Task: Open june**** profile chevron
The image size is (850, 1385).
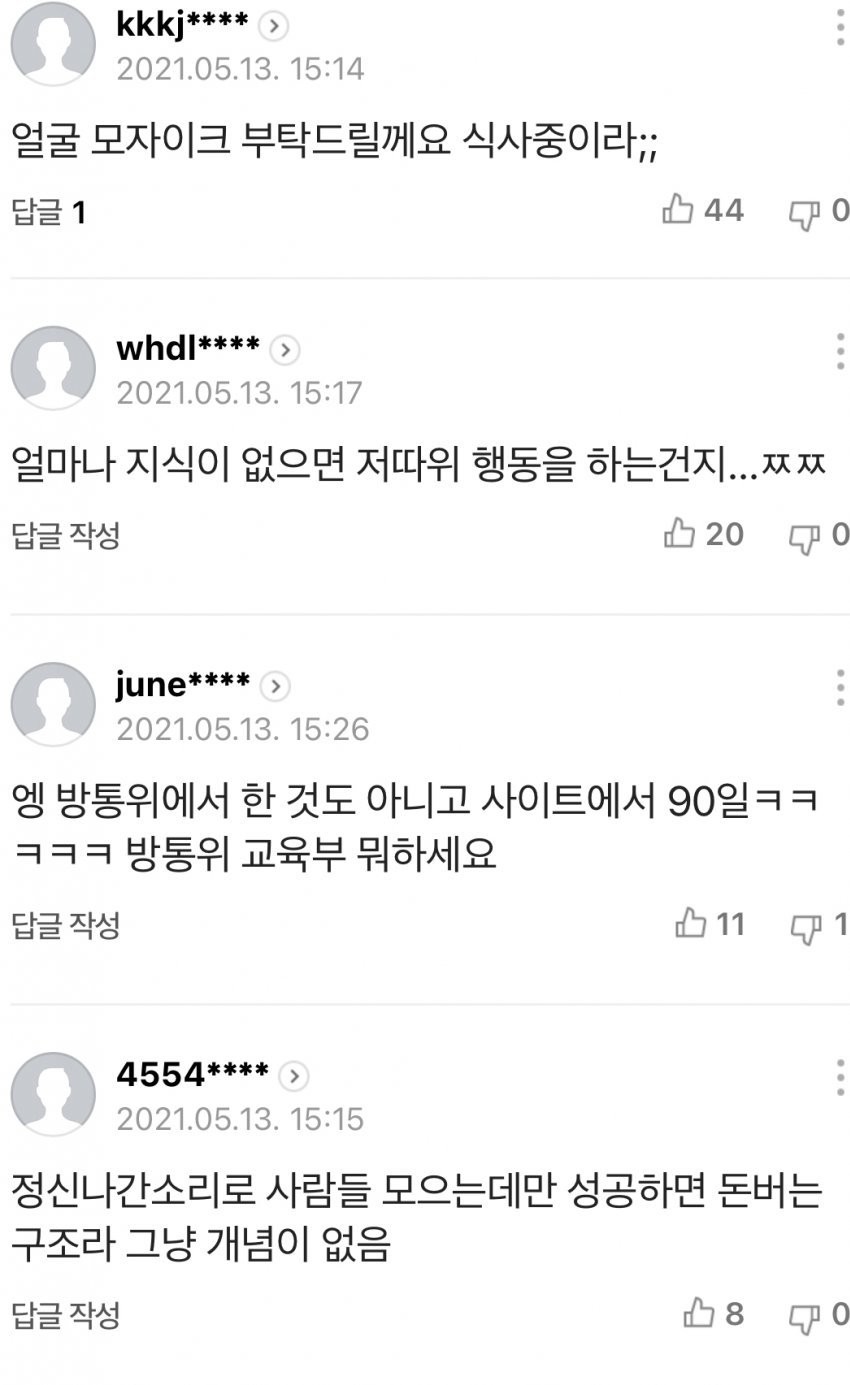Action: pyautogui.click(x=275, y=687)
